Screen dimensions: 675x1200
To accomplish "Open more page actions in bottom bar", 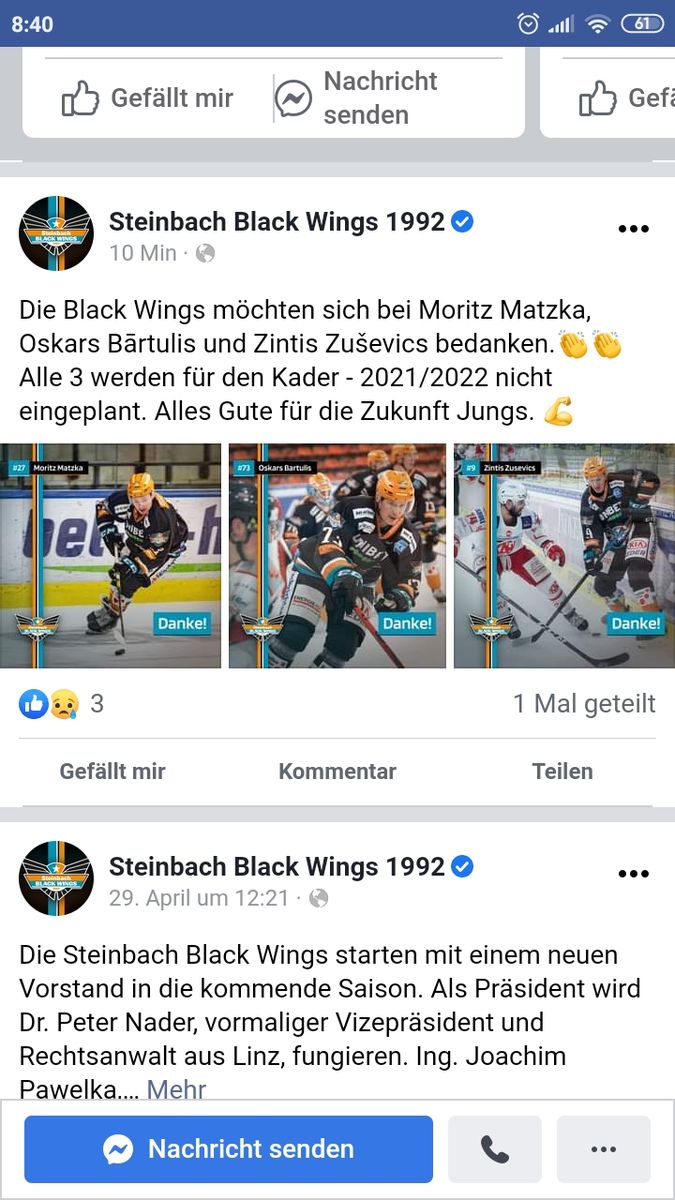I will click(603, 1150).
